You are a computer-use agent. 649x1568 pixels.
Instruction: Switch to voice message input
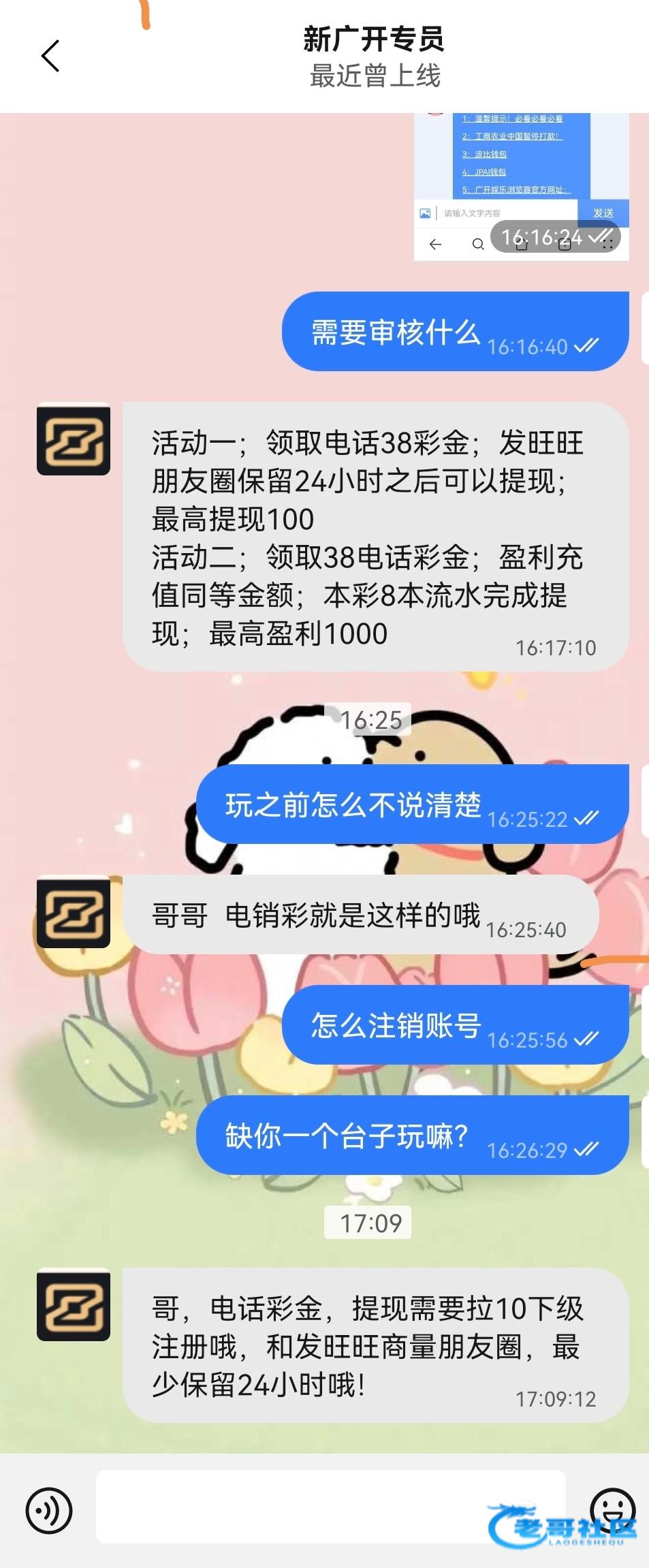click(48, 1511)
